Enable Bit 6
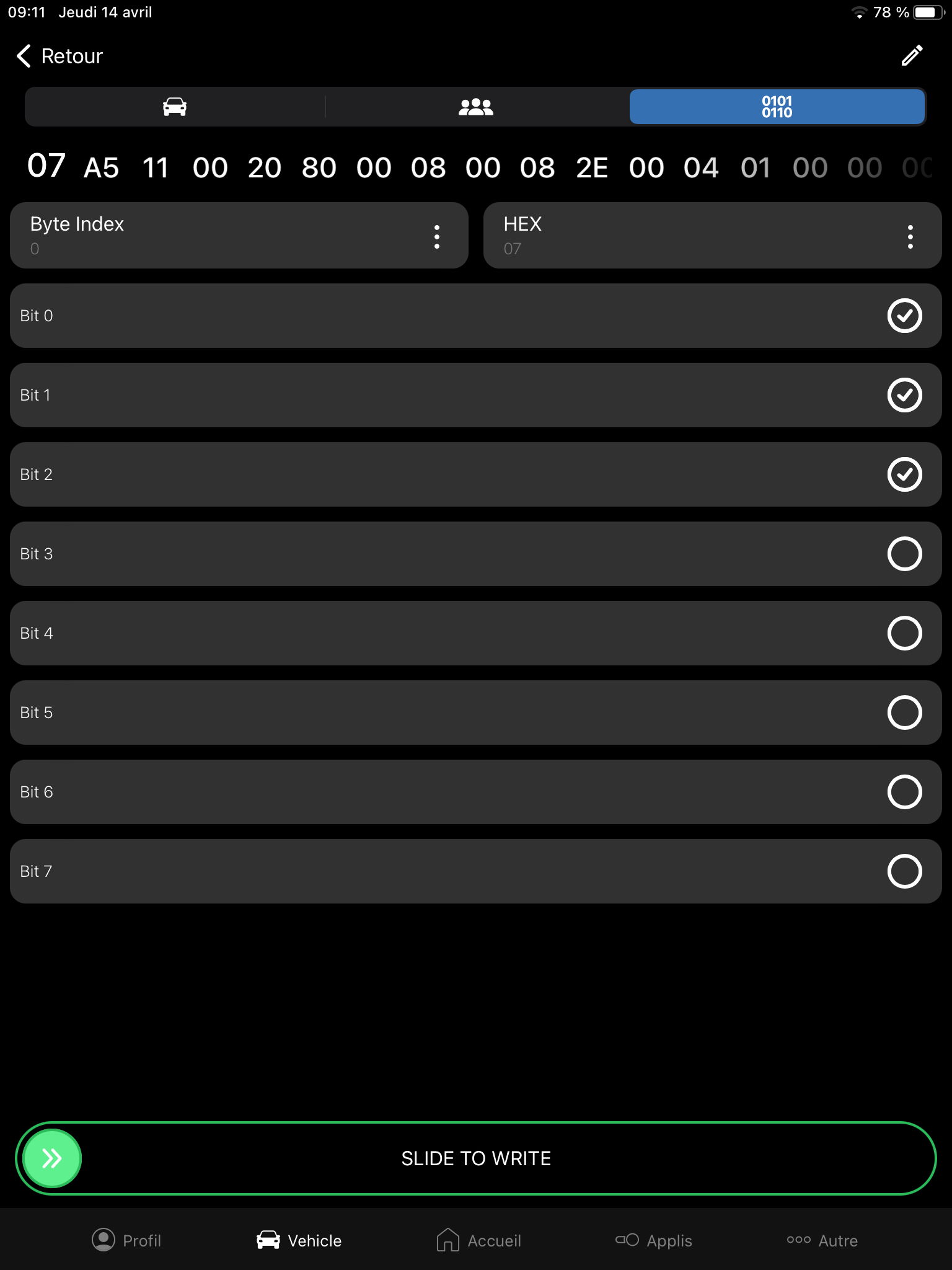Image resolution: width=952 pixels, height=1270 pixels. click(905, 792)
